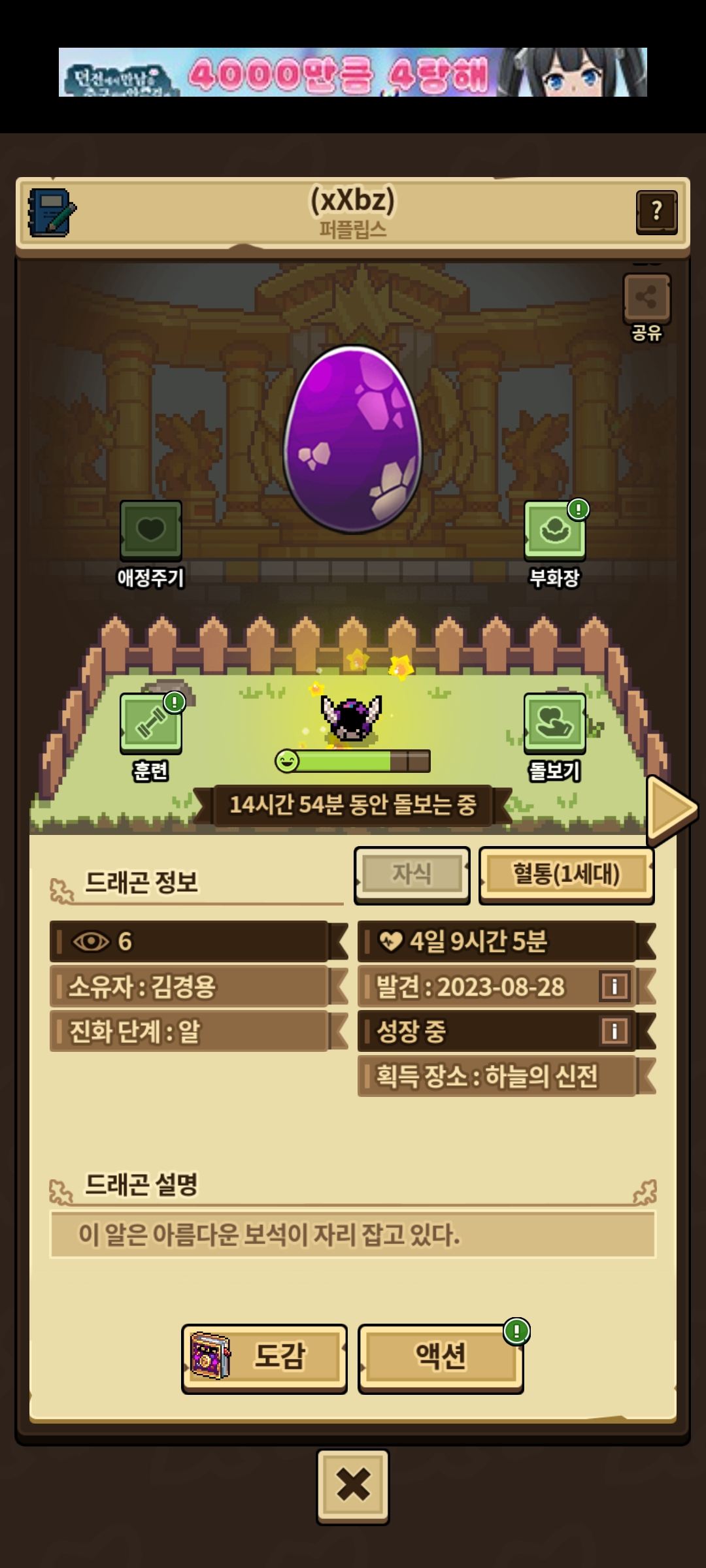Open the top advertisement banner
The width and height of the screenshot is (706, 1568).
353,72
